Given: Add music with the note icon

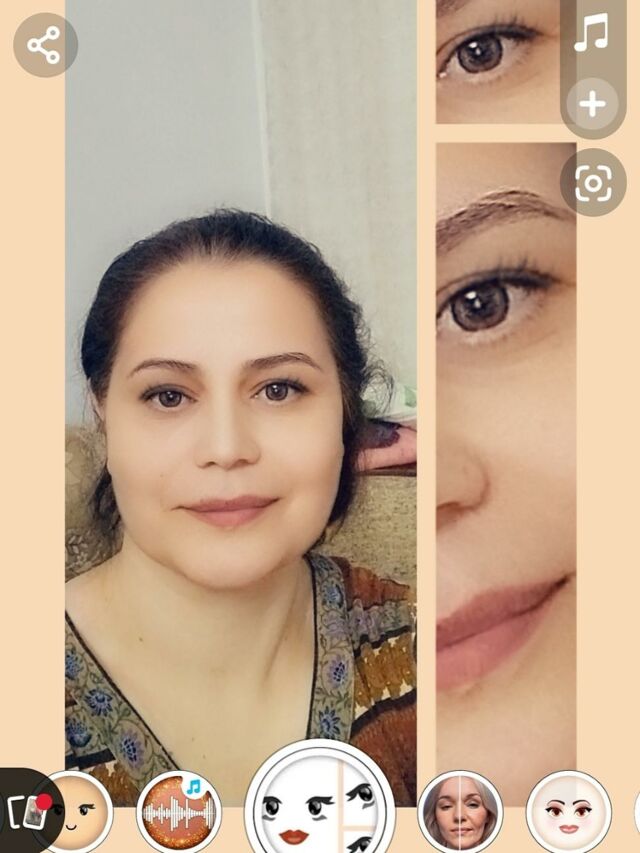Looking at the screenshot, I should click(x=591, y=36).
